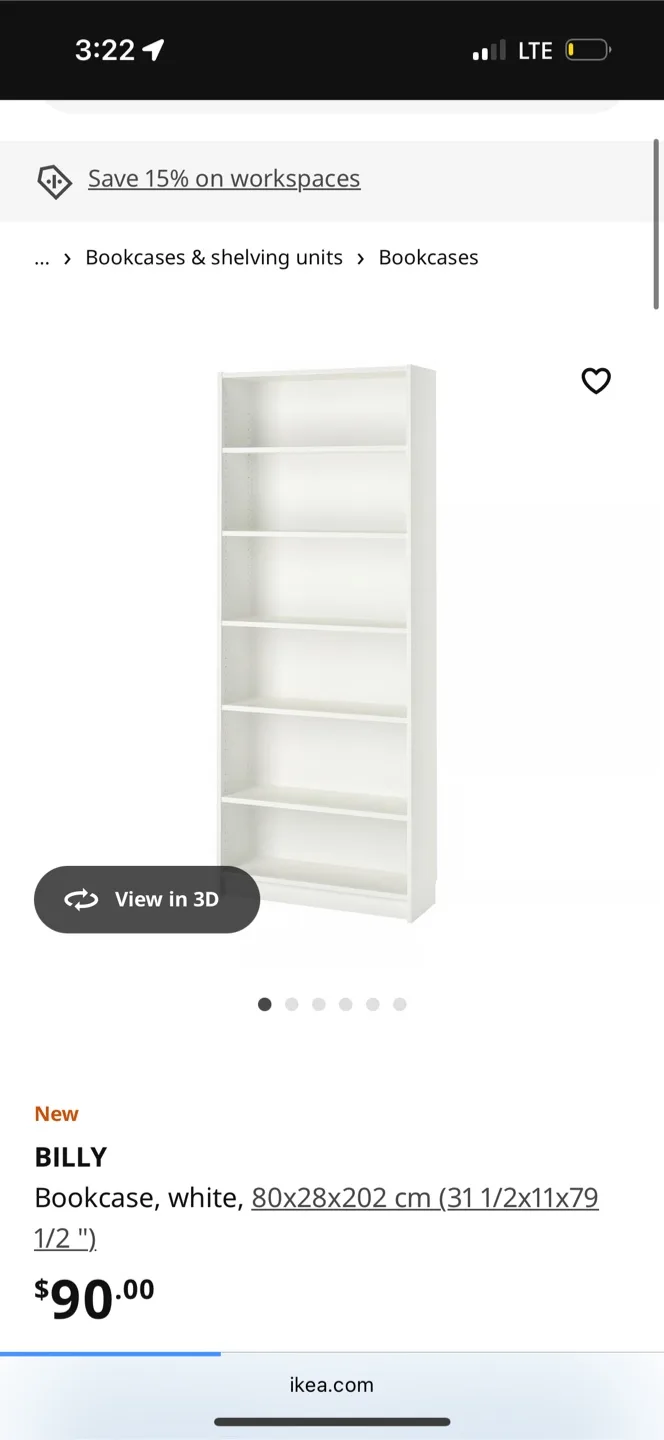Open the 80x28x202 cm size link
Screen dimensions: 664x1440
[424, 1197]
